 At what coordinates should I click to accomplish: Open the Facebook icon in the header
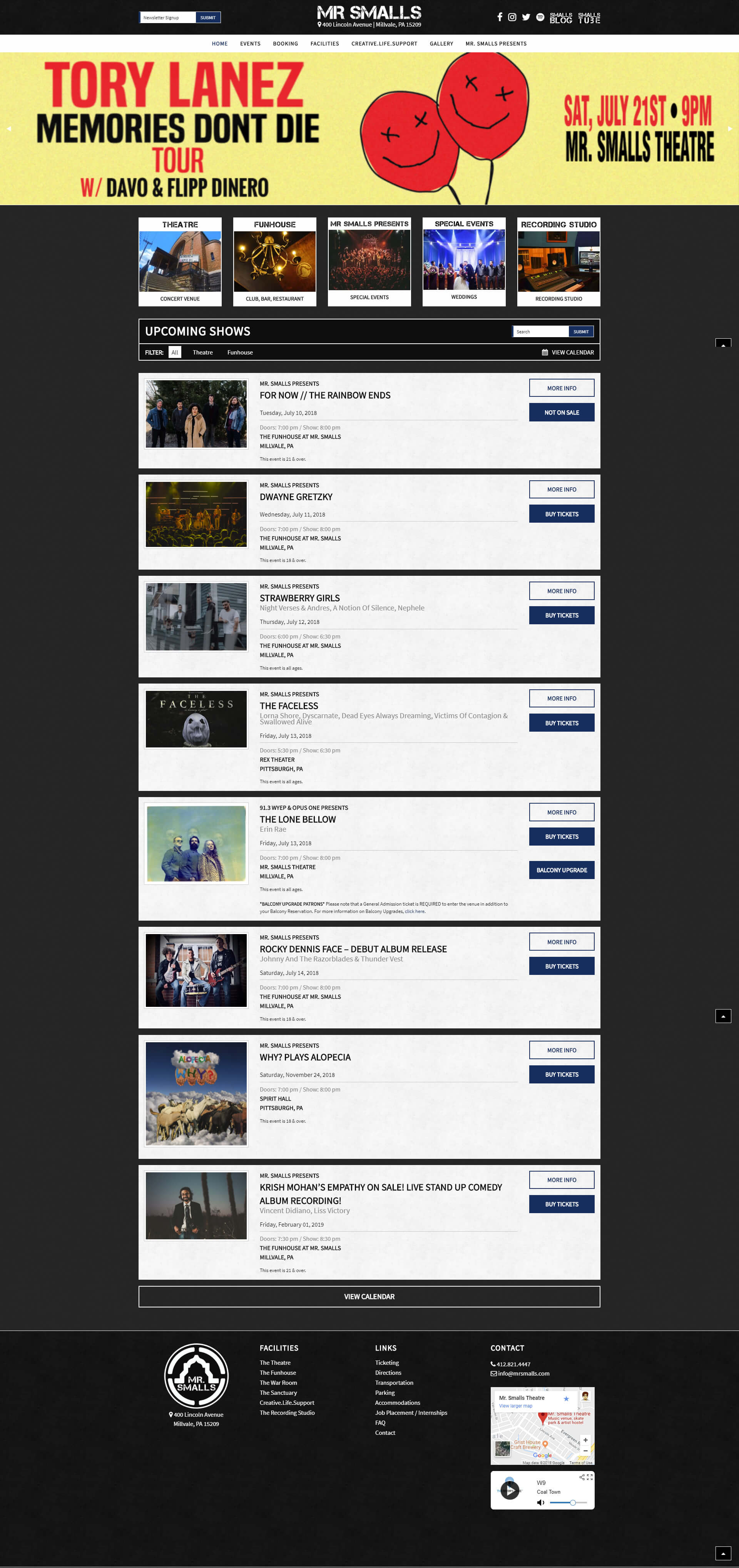coord(500,17)
